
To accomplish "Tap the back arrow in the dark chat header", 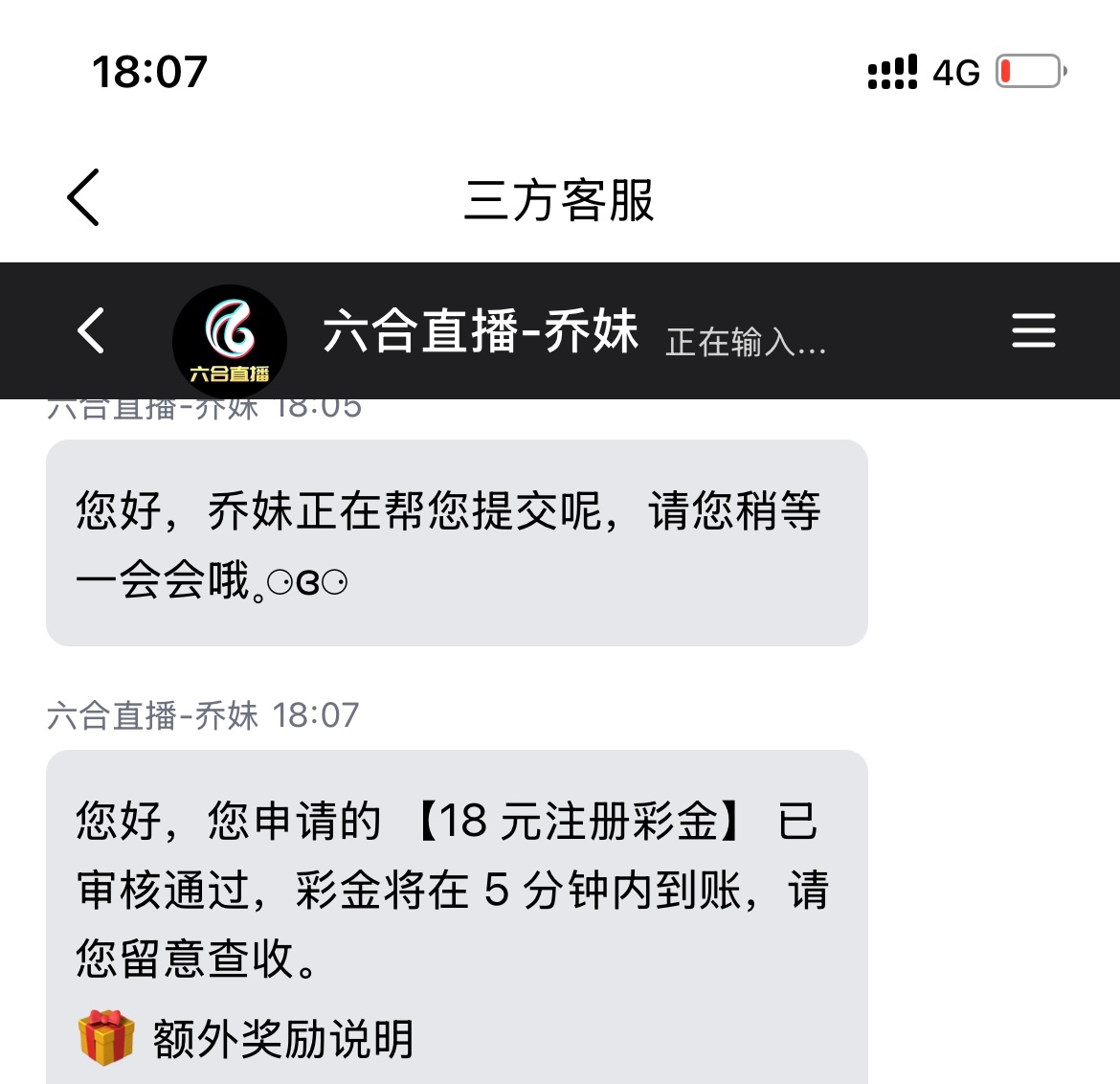I will pyautogui.click(x=91, y=331).
